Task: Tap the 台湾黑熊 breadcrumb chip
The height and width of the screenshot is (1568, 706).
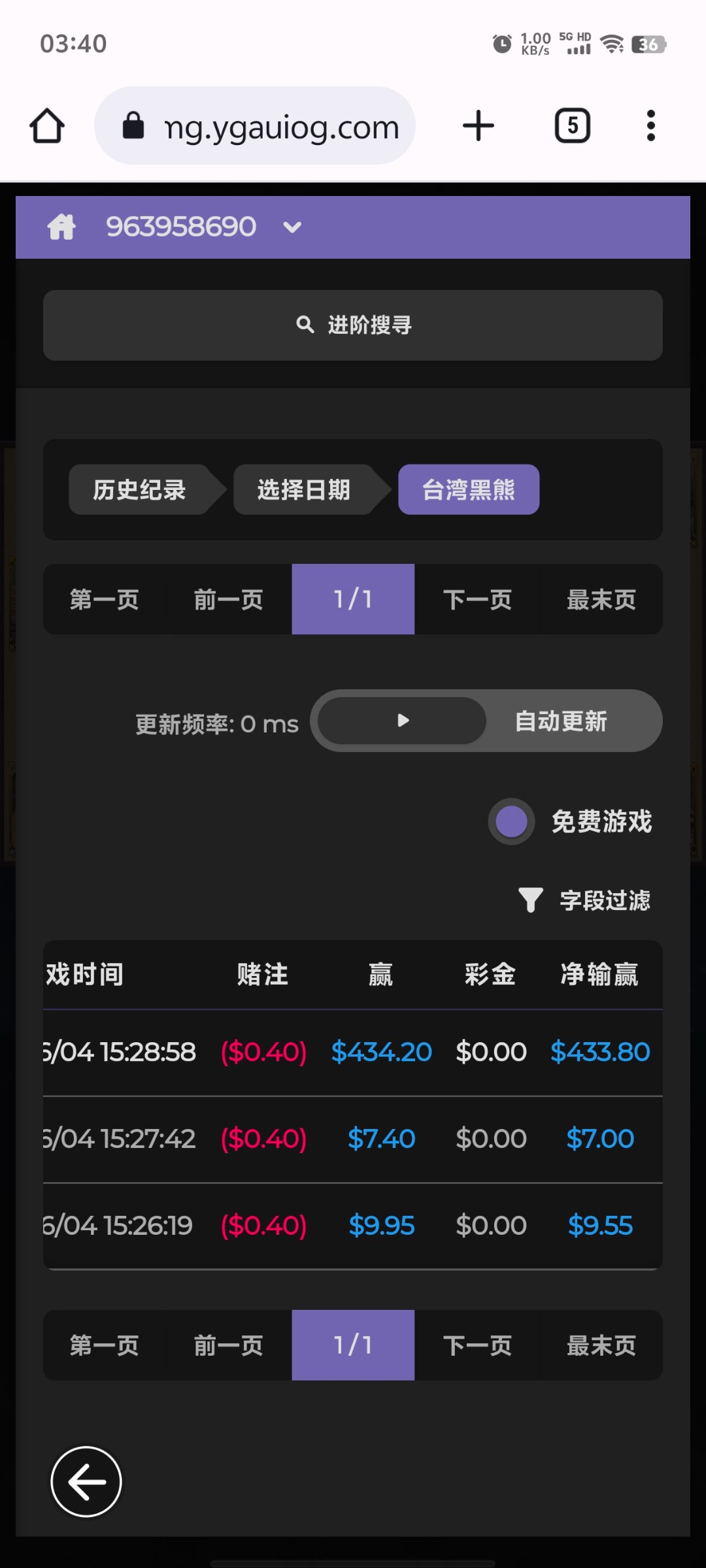Action: point(469,490)
